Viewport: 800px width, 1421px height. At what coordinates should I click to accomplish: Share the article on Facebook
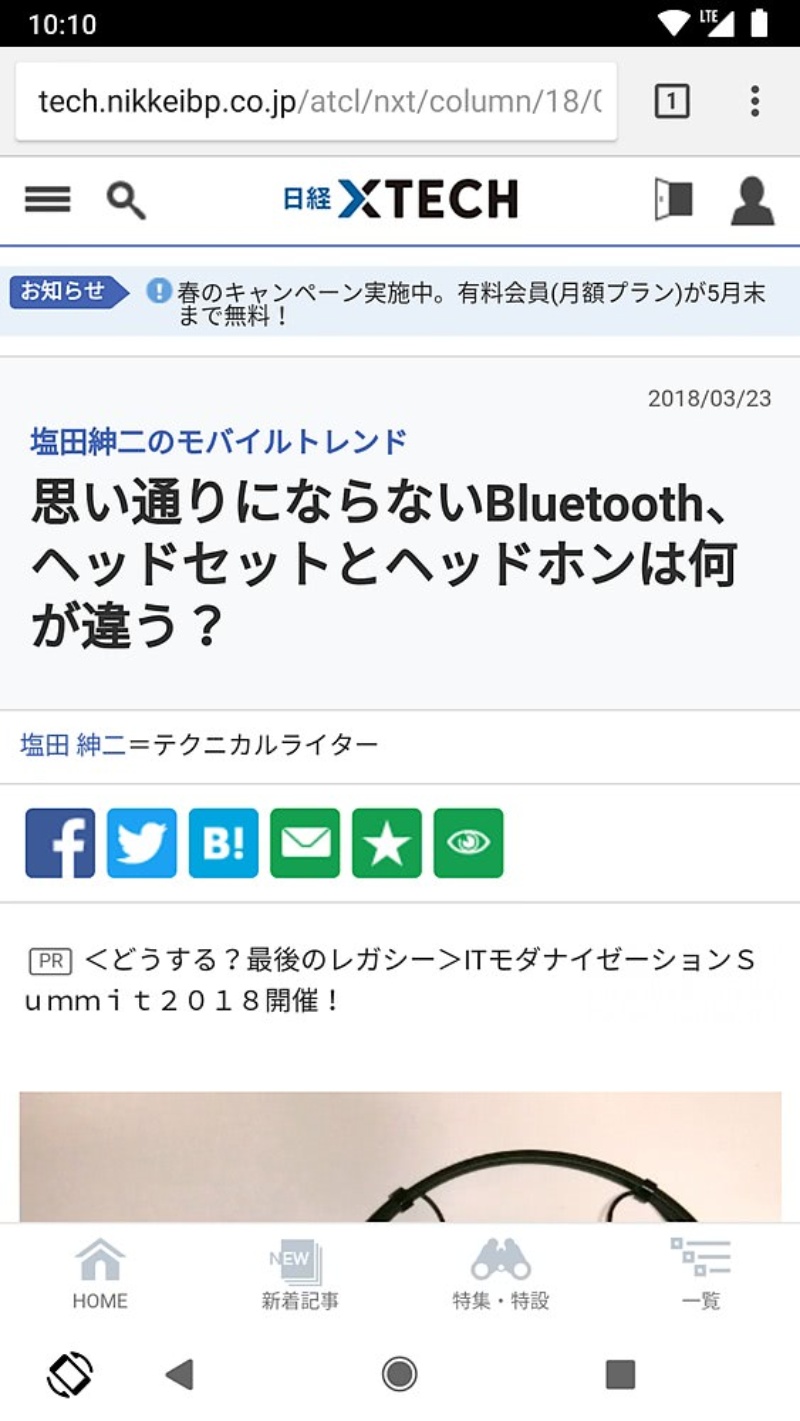coord(60,843)
